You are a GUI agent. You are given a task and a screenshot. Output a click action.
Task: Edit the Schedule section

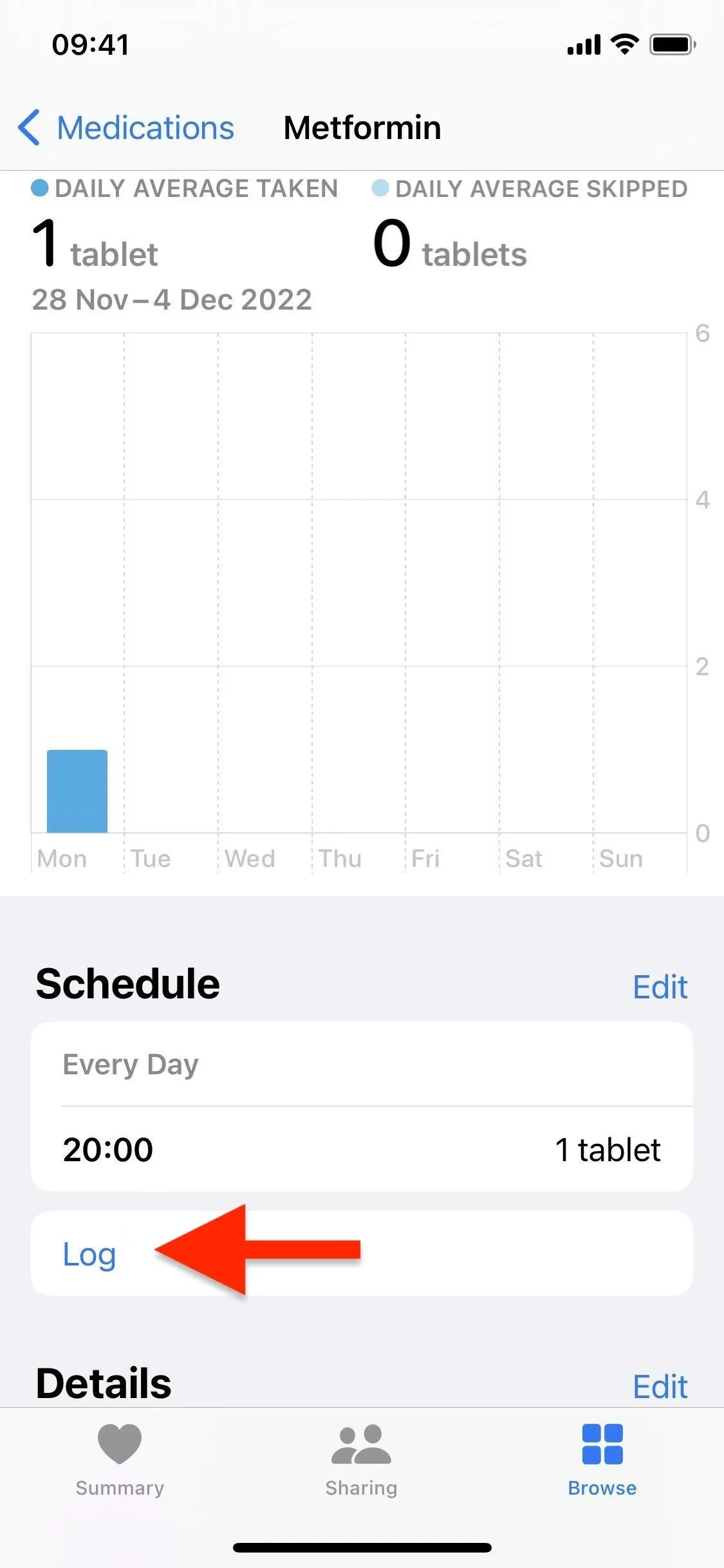pos(660,987)
